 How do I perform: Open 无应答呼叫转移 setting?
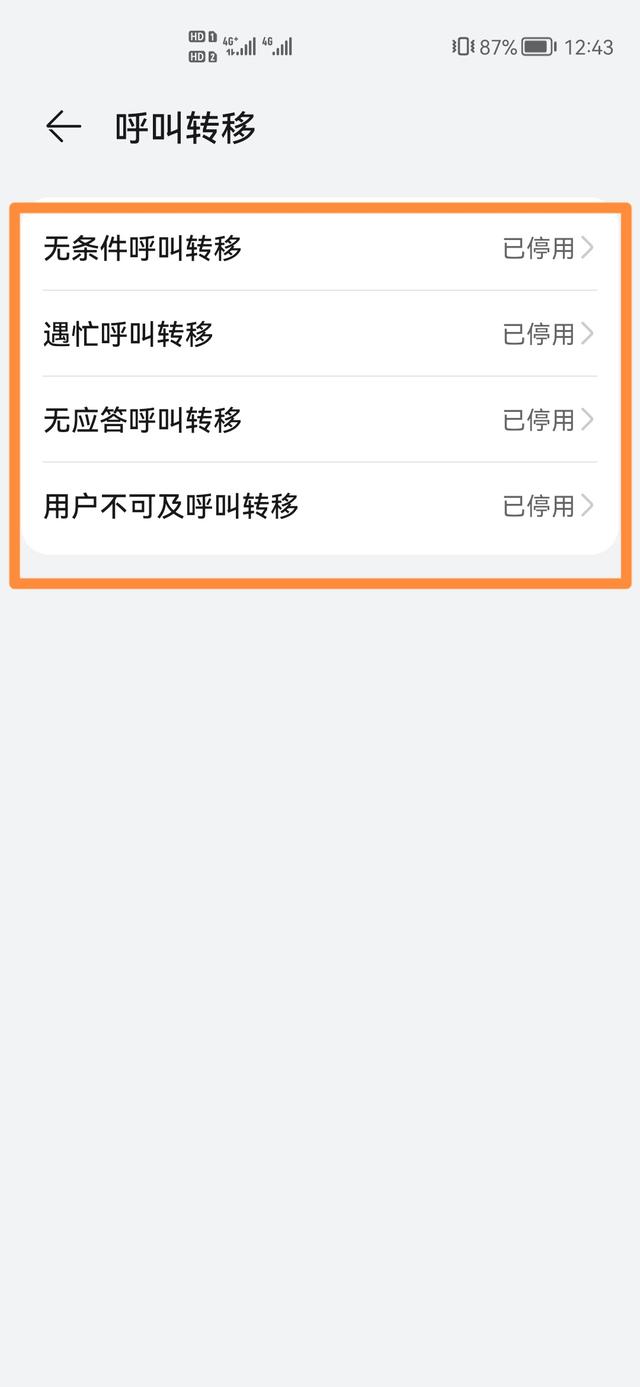click(x=319, y=420)
